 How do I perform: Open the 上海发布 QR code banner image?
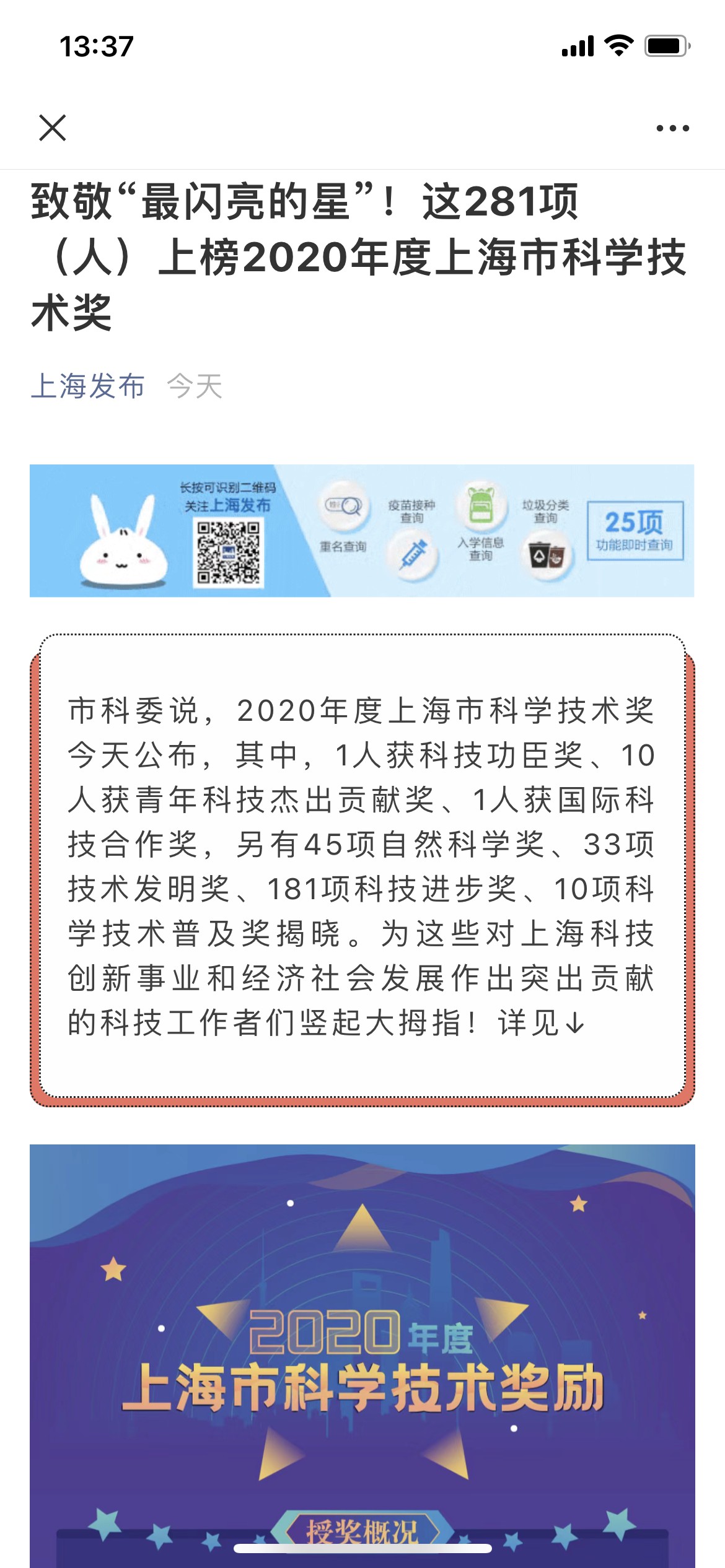click(x=362, y=530)
